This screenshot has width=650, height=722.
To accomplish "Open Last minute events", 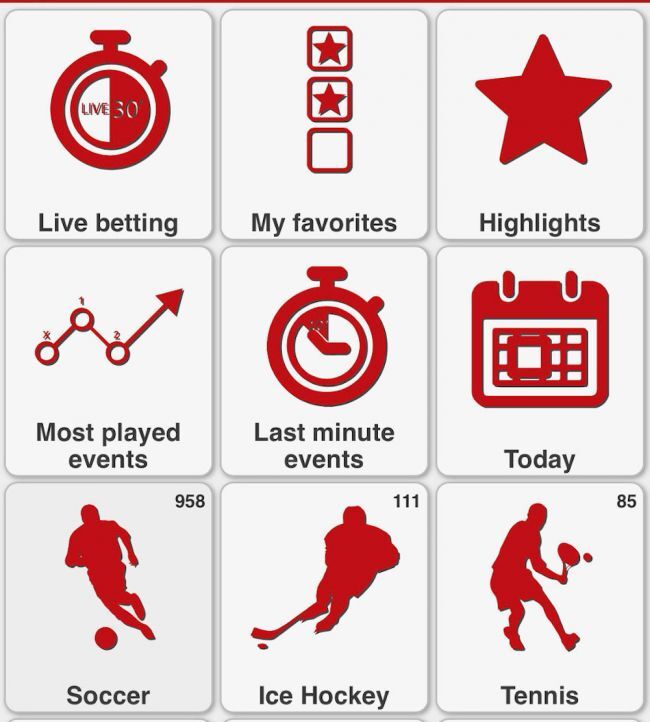I will click(324, 362).
